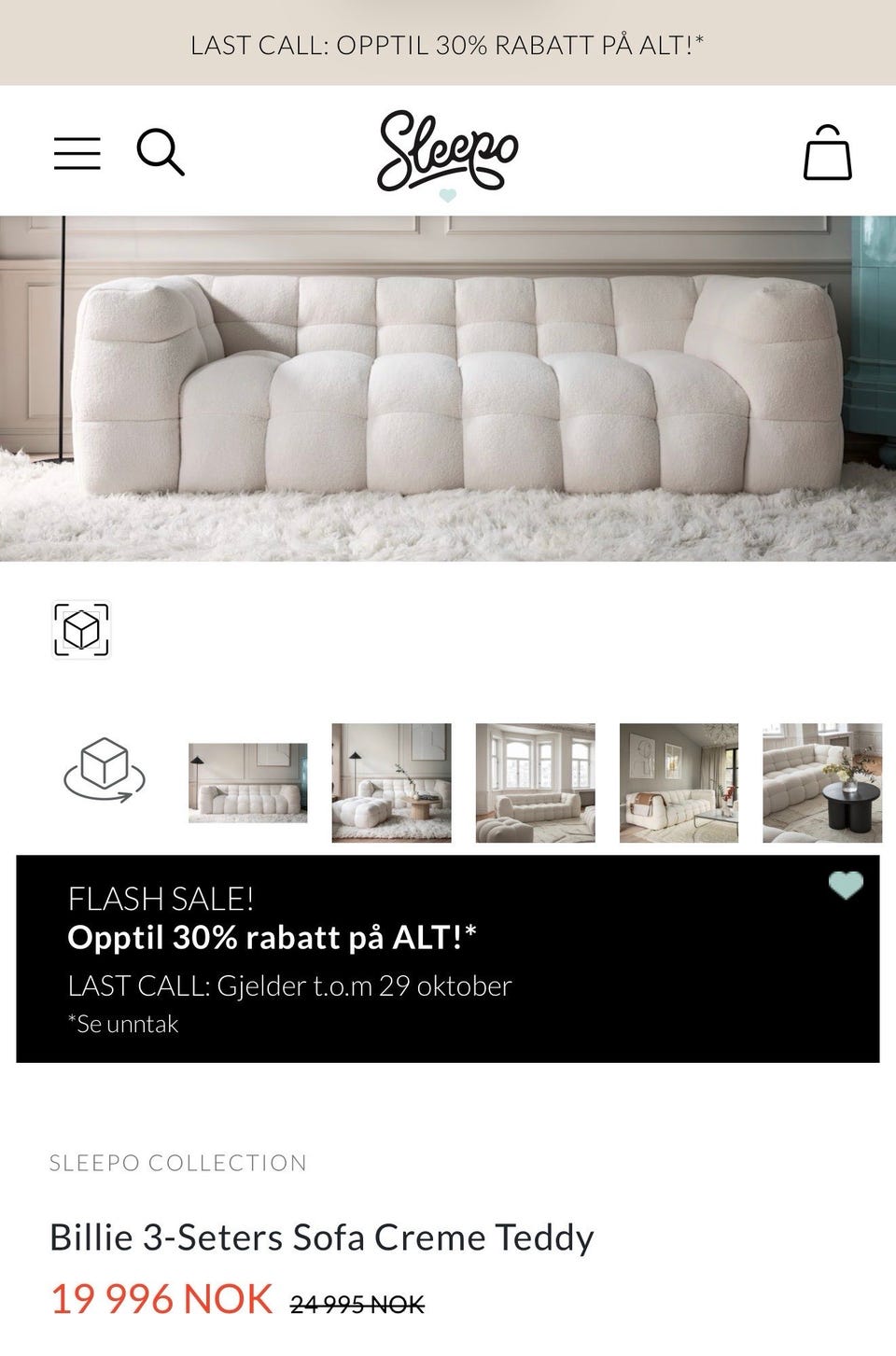Click the LAST CALL 30% rabatt banner
The width and height of the screenshot is (896, 1356).
pyautogui.click(x=447, y=43)
